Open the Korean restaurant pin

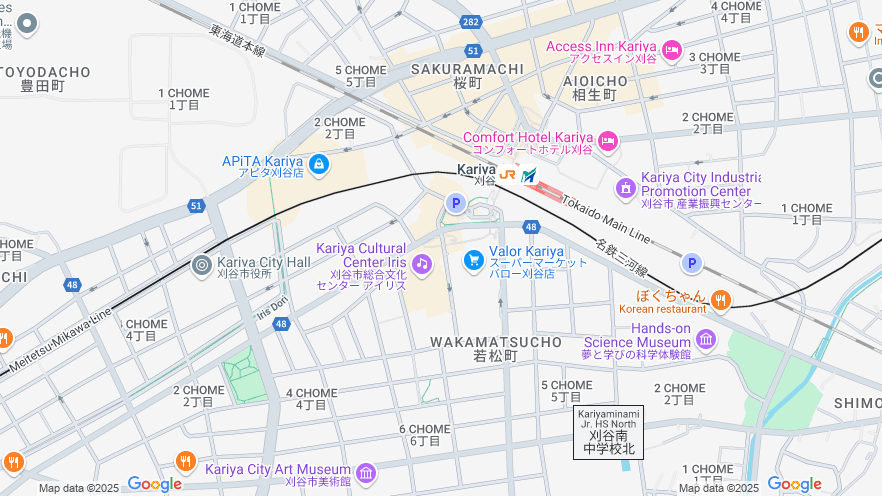(720, 298)
